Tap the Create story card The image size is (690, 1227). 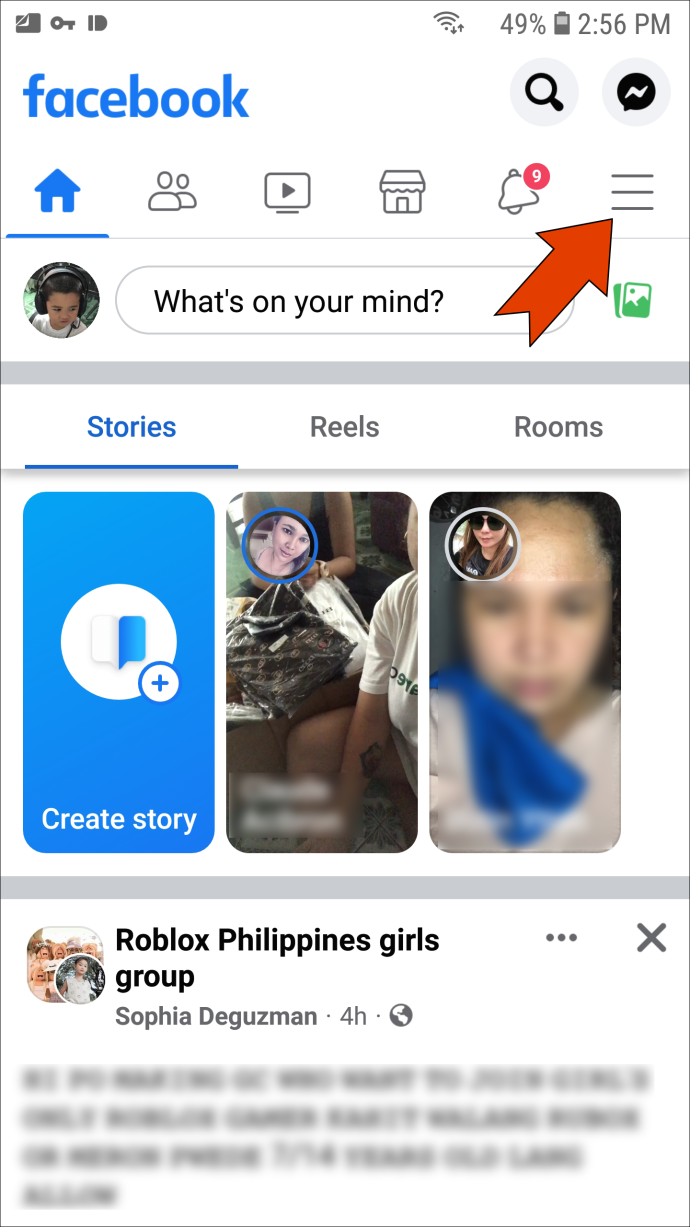point(119,672)
